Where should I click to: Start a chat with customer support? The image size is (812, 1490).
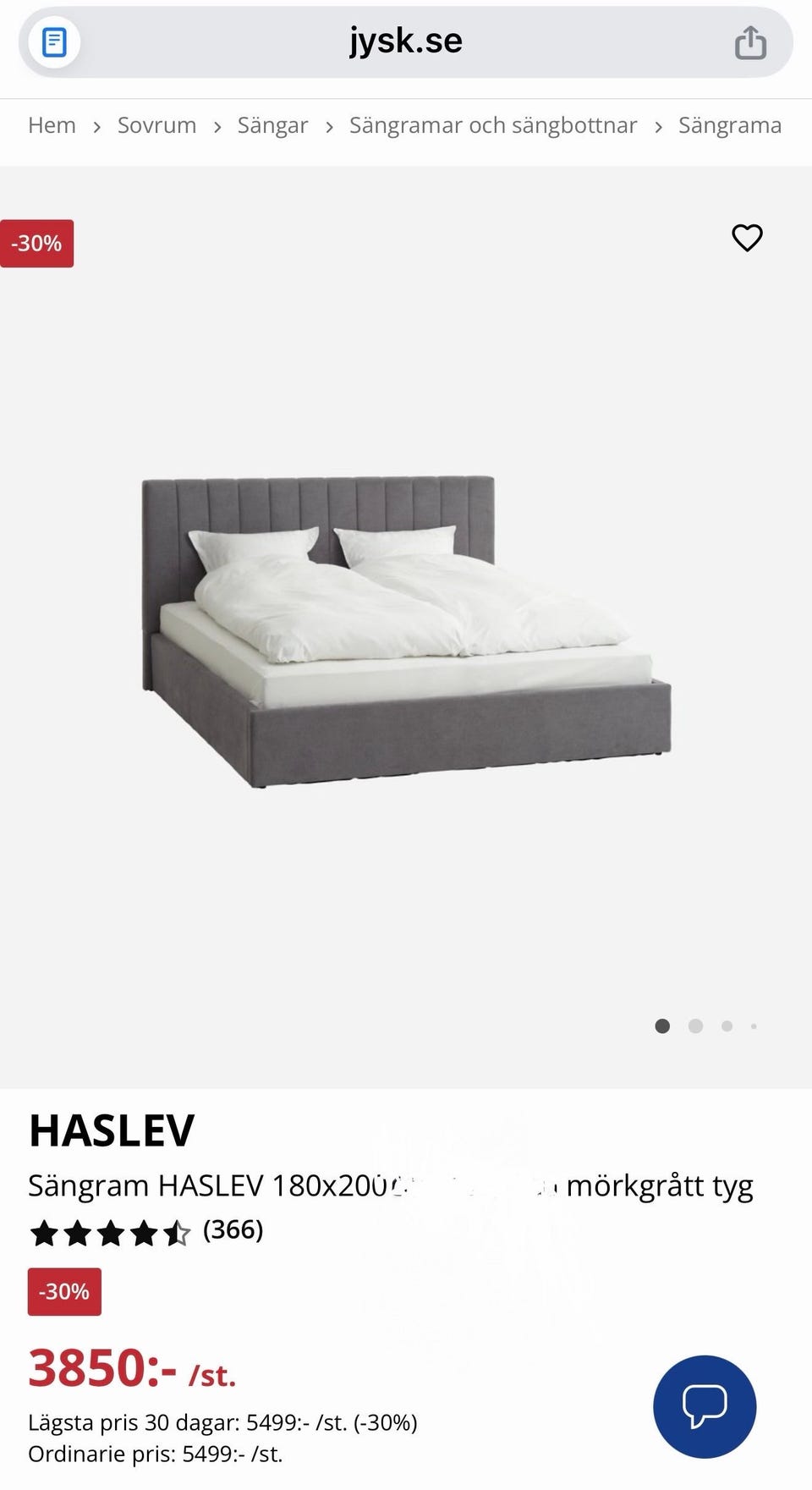(x=705, y=1406)
